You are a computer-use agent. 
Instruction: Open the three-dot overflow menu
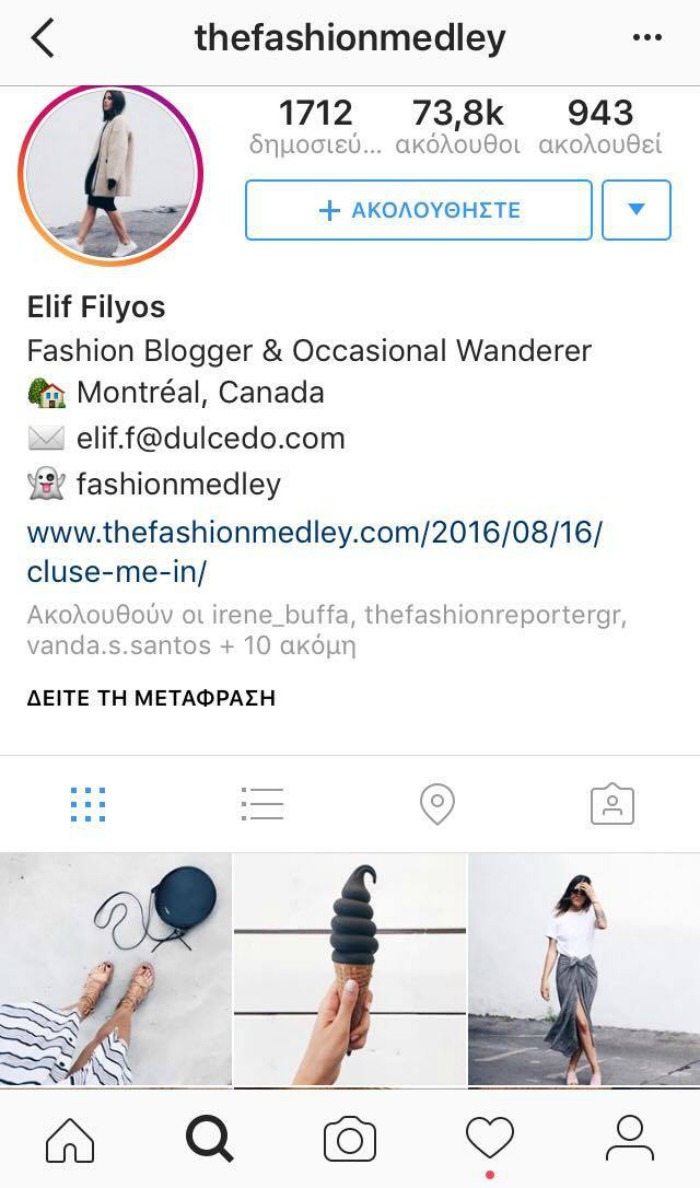(647, 39)
